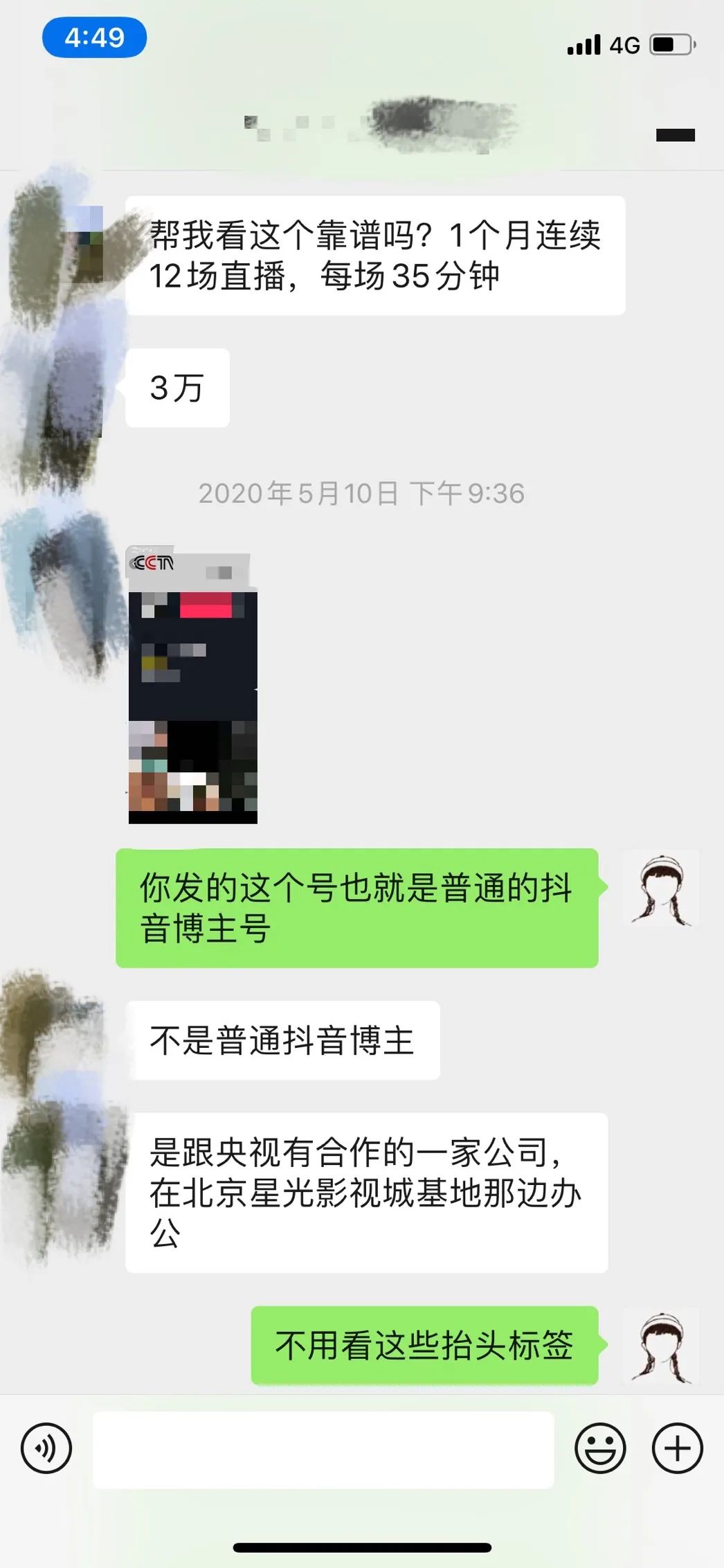The image size is (724, 1568).
Task: Open the emoji picker
Action: pos(600,1448)
